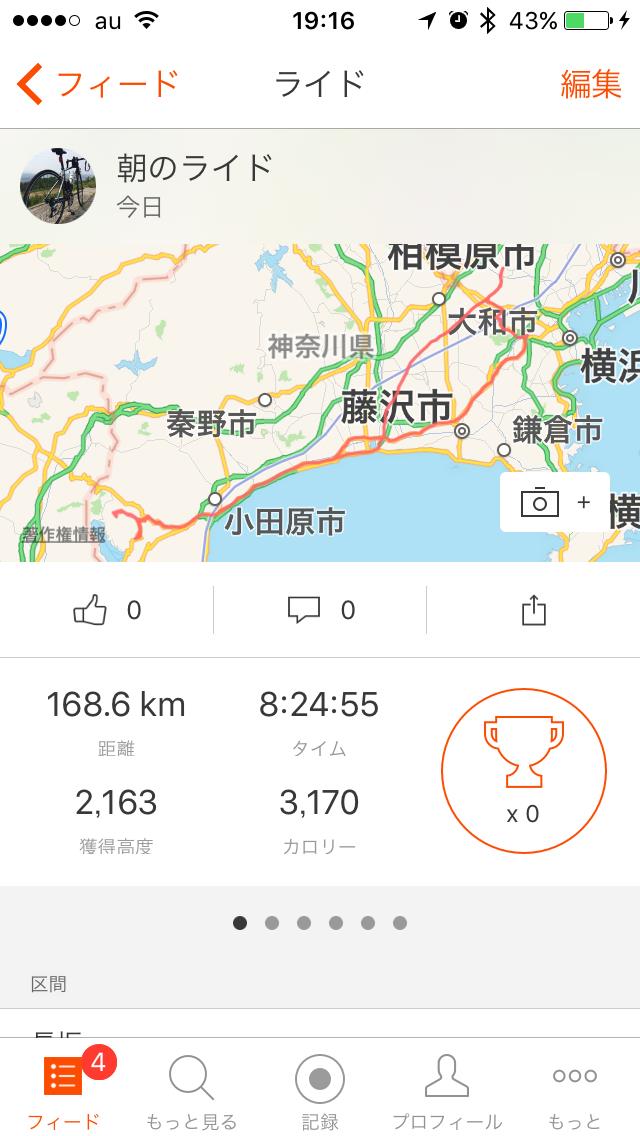Open comments with the speech bubble icon
Viewport: 640px width, 1136px height.
click(x=304, y=610)
